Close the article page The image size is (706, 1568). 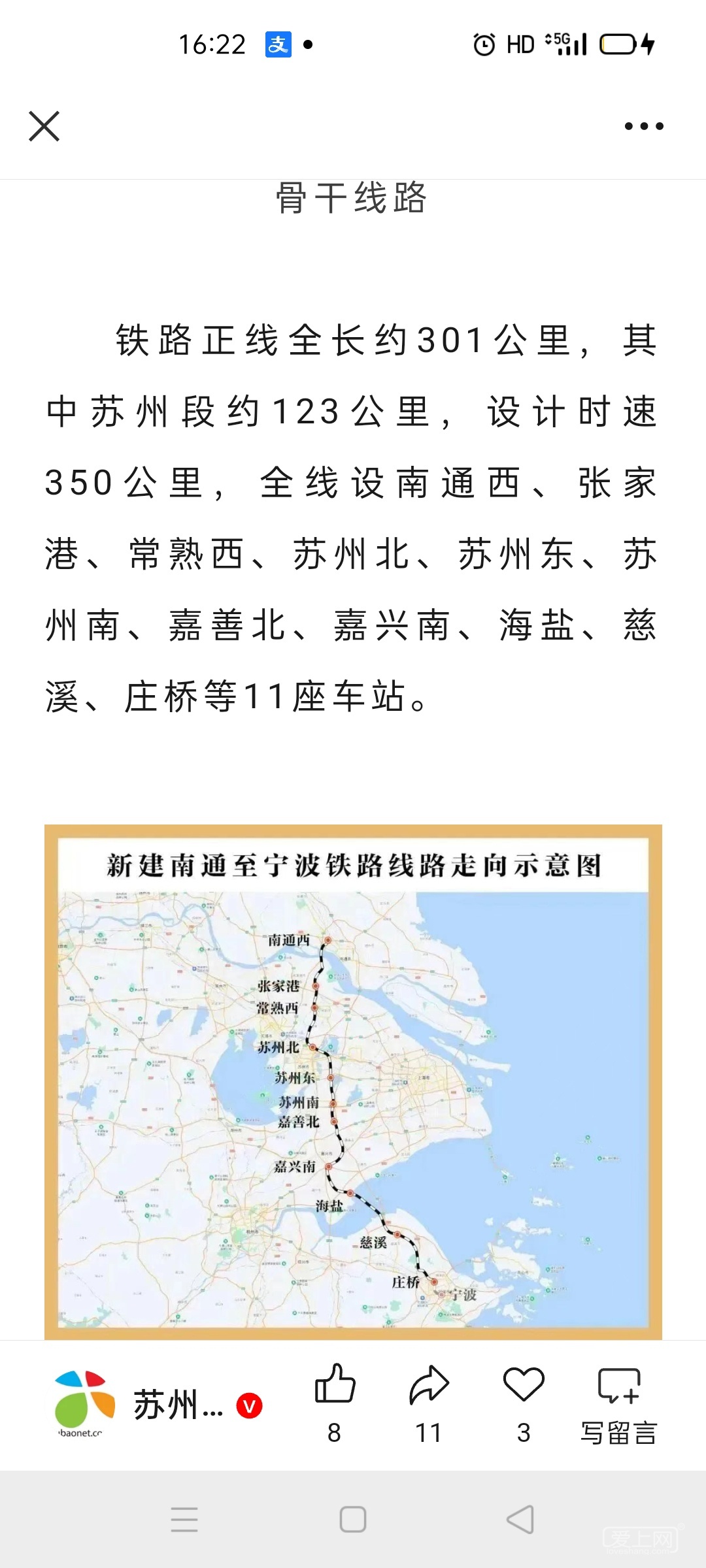click(44, 126)
